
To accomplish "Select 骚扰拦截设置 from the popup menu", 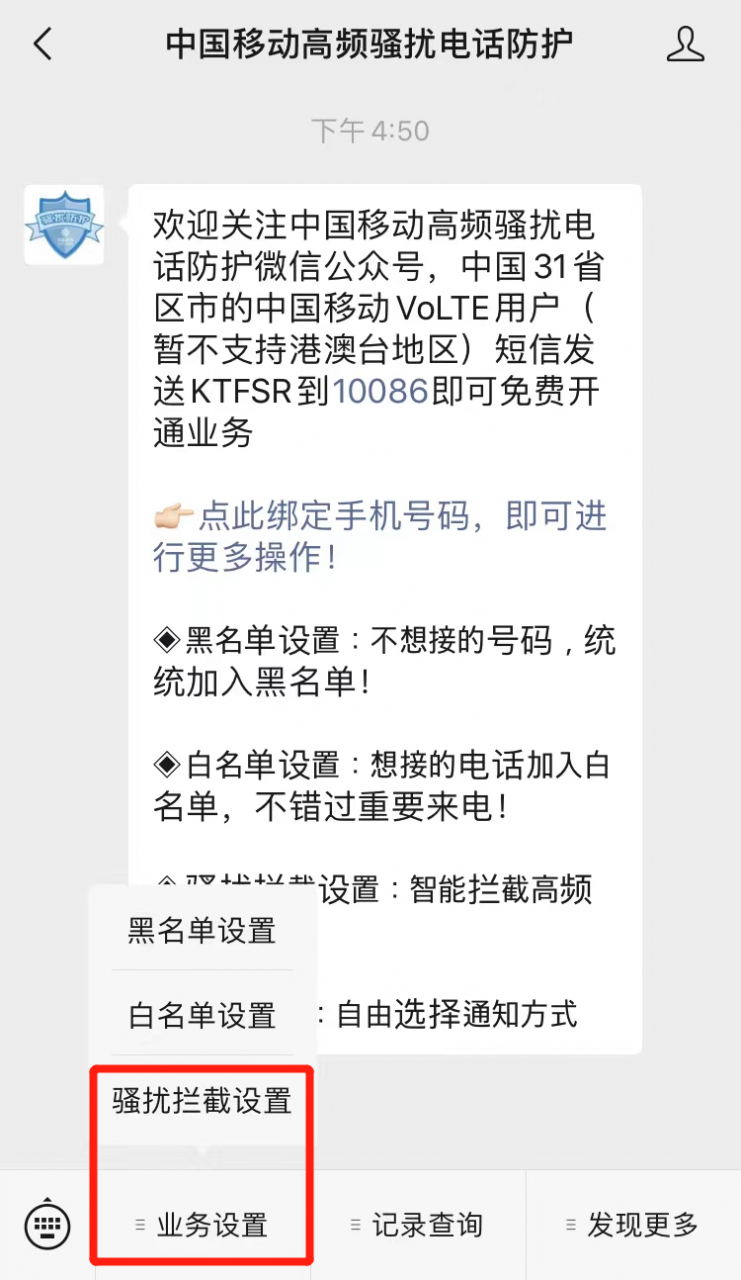I will click(200, 1102).
